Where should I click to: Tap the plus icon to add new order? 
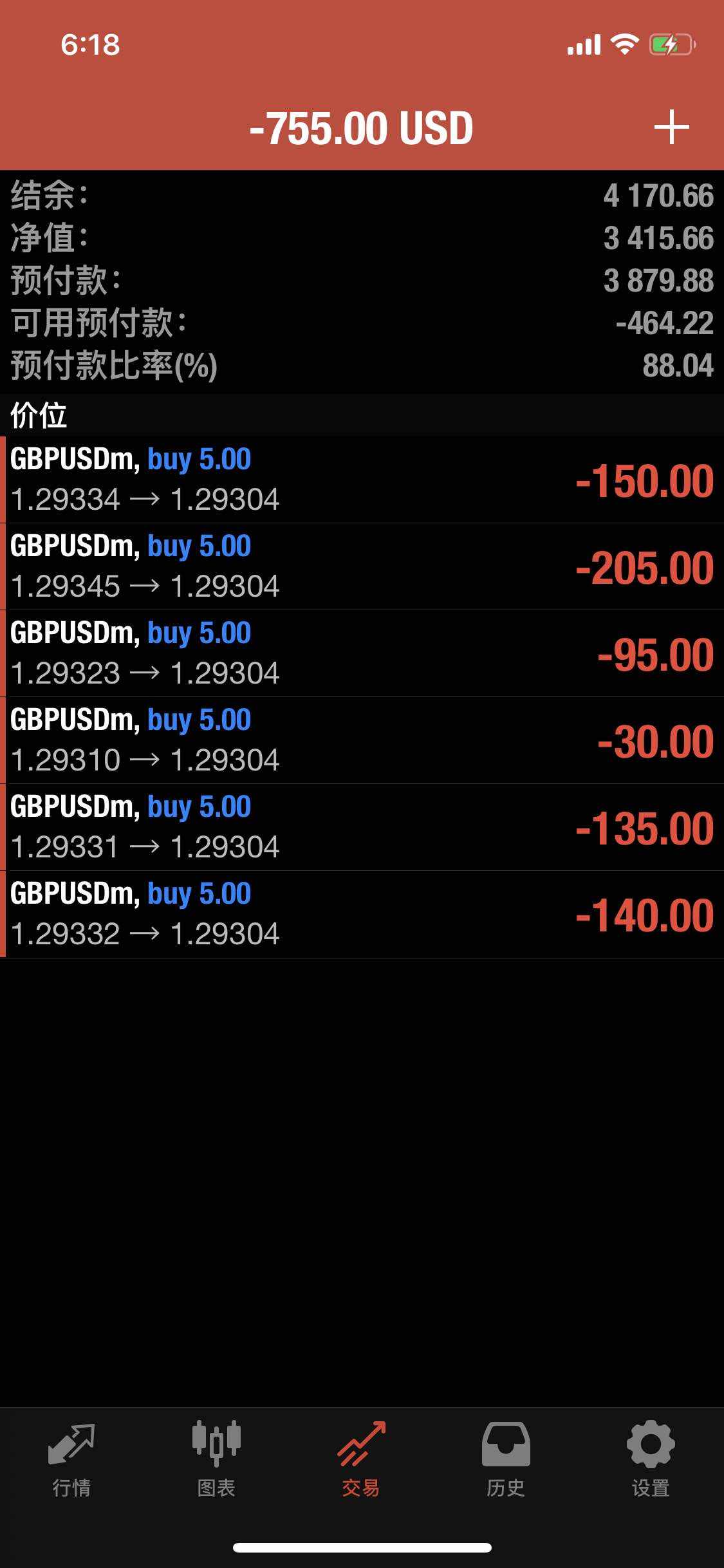click(x=671, y=127)
